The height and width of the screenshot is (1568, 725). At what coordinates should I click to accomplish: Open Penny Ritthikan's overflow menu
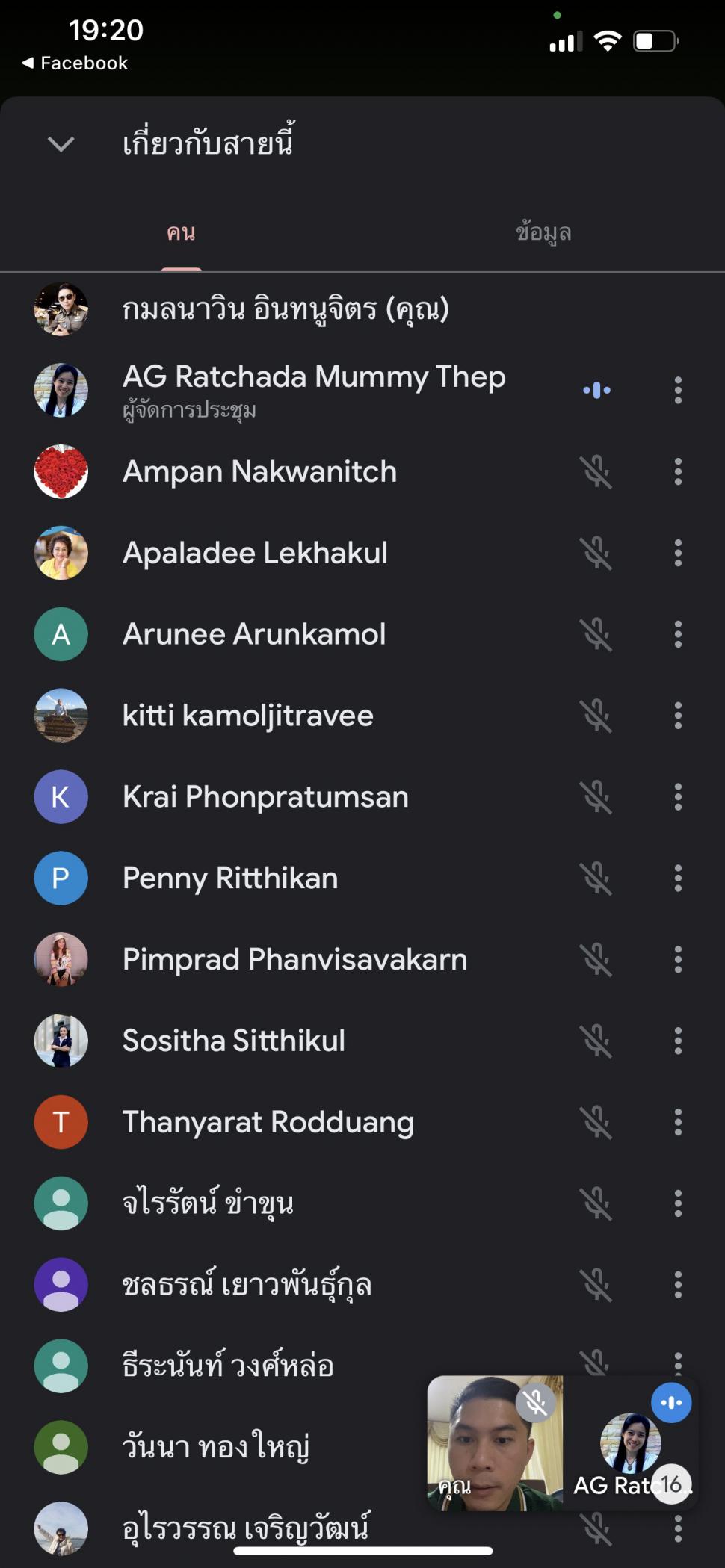tap(678, 878)
